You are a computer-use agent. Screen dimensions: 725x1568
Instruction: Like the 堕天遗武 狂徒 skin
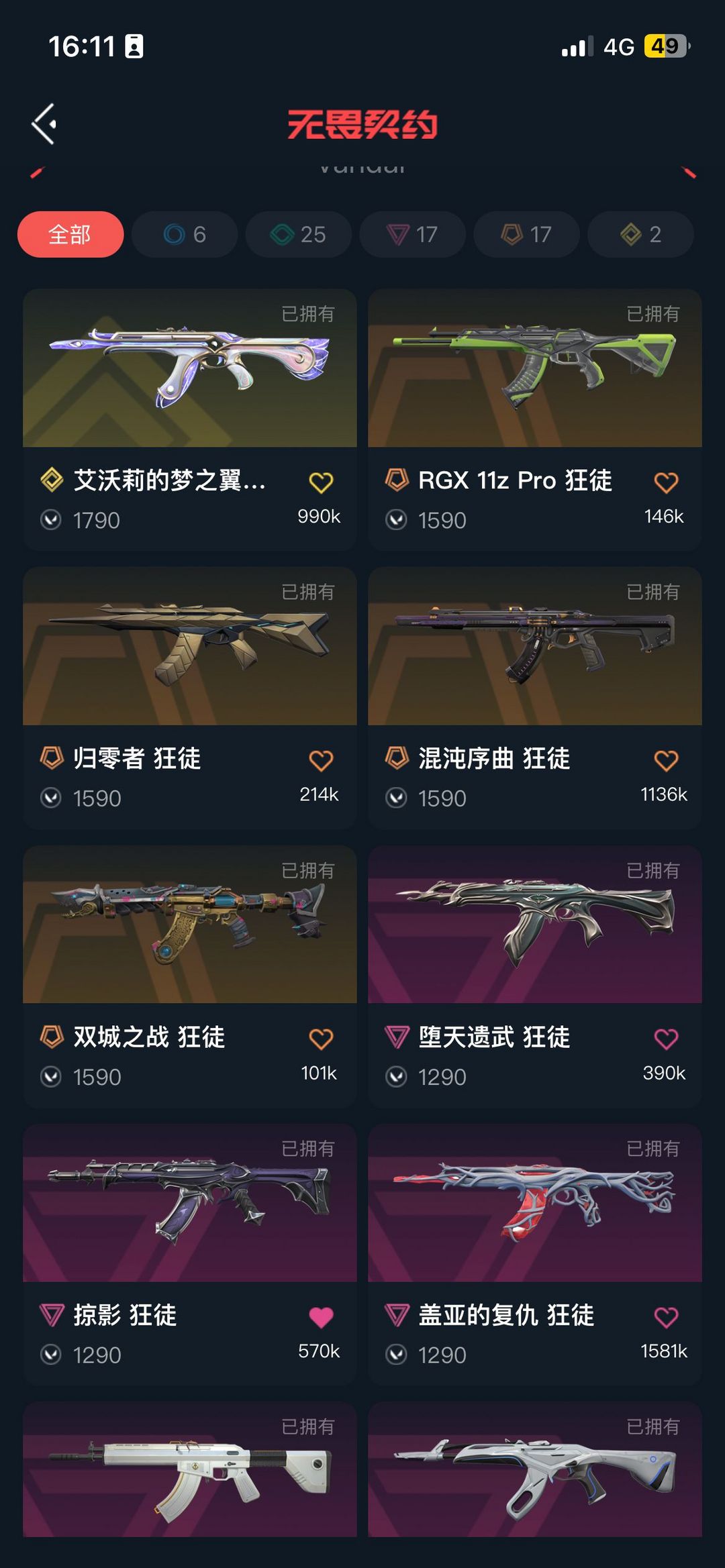click(x=666, y=1039)
